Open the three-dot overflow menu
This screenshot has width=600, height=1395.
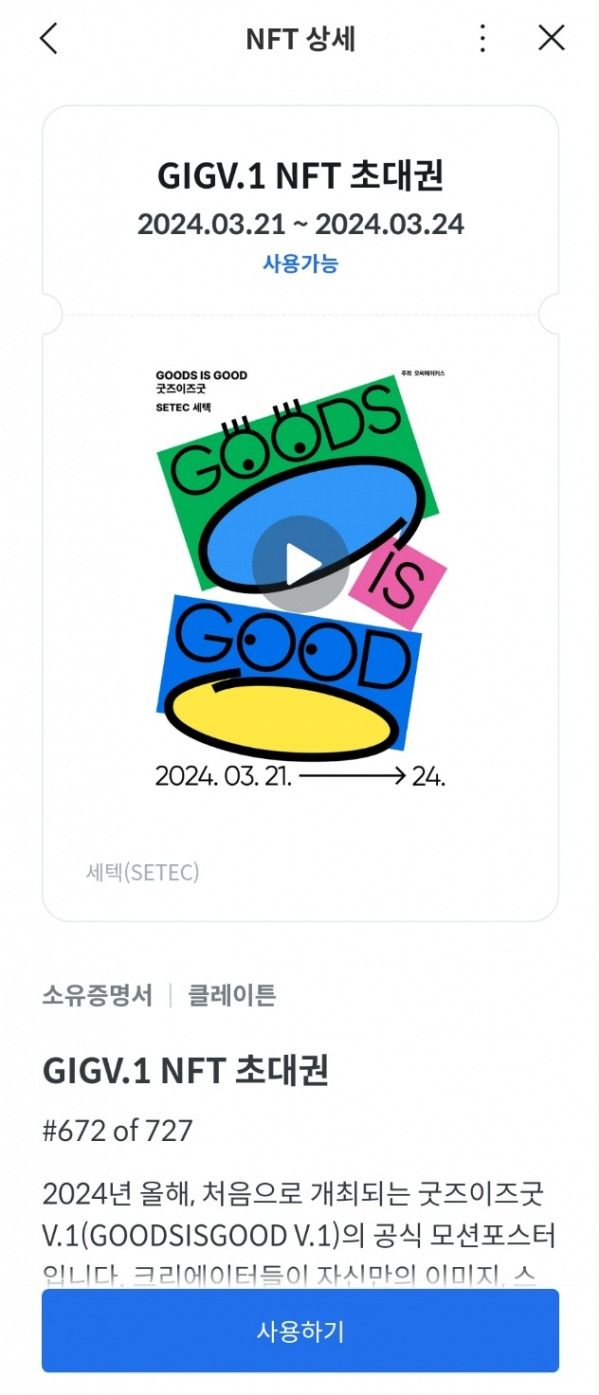point(483,39)
